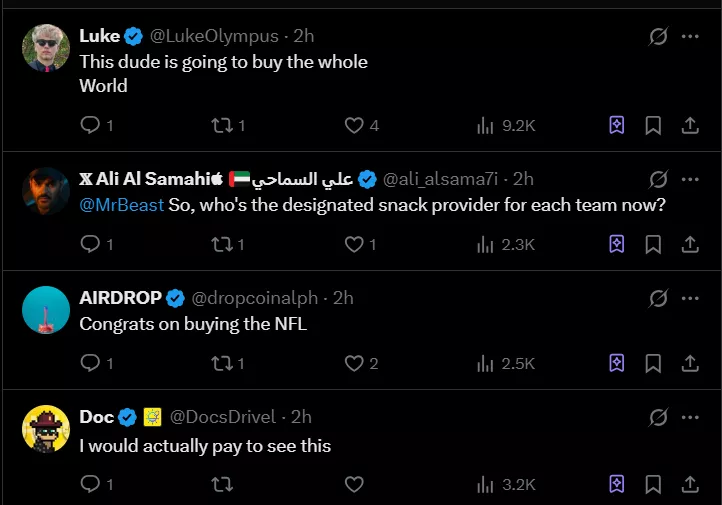
Task: Open more options on Luke's post
Action: (690, 36)
